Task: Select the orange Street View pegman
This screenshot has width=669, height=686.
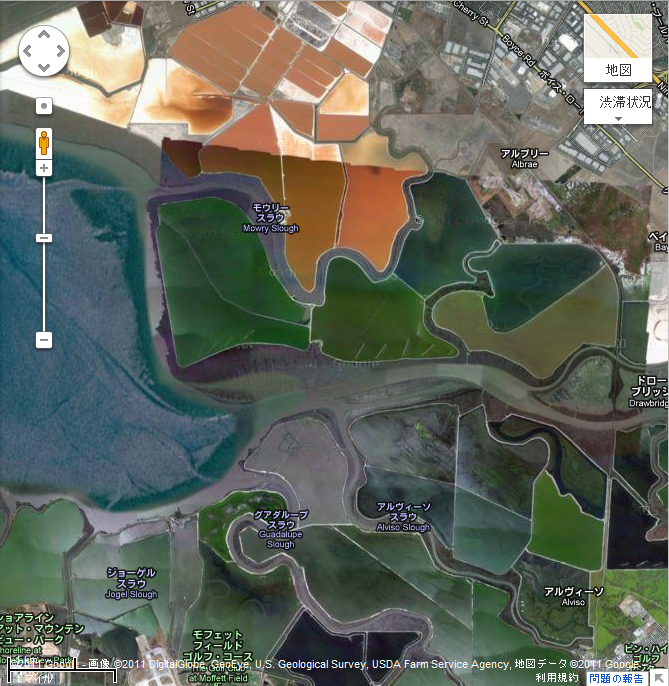Action: pyautogui.click(x=44, y=142)
